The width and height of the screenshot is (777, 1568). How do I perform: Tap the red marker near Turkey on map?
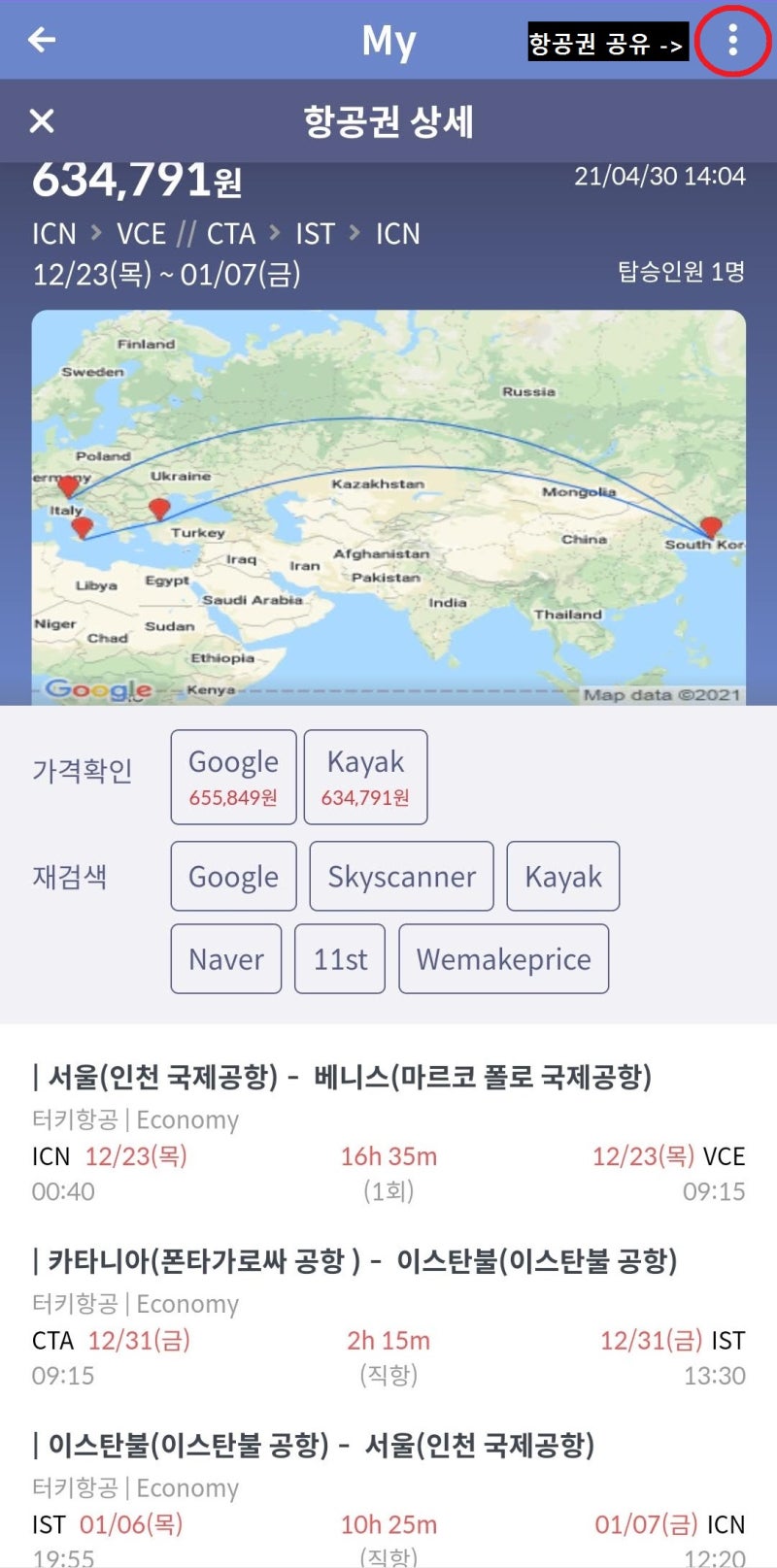[158, 506]
